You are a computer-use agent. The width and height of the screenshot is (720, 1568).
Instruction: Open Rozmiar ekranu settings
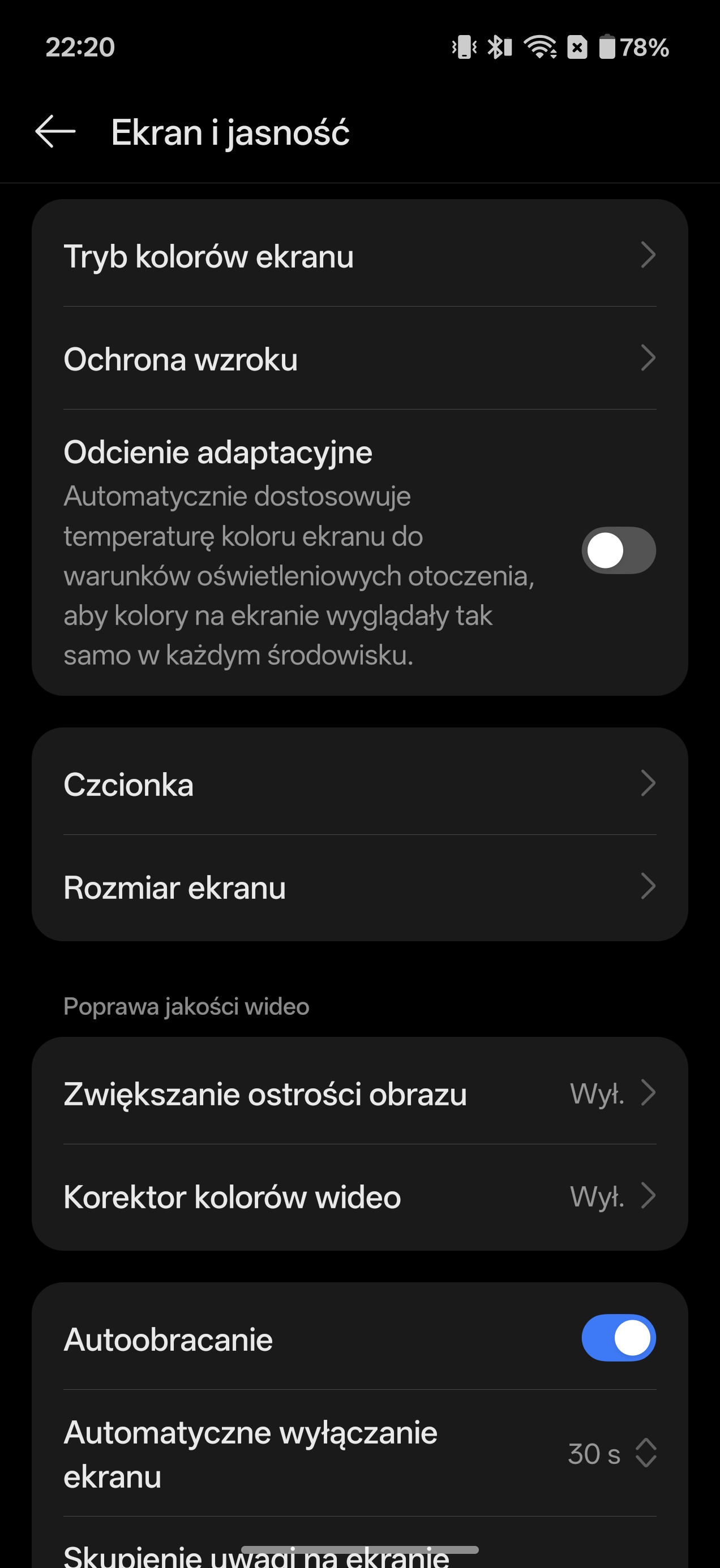coord(359,887)
